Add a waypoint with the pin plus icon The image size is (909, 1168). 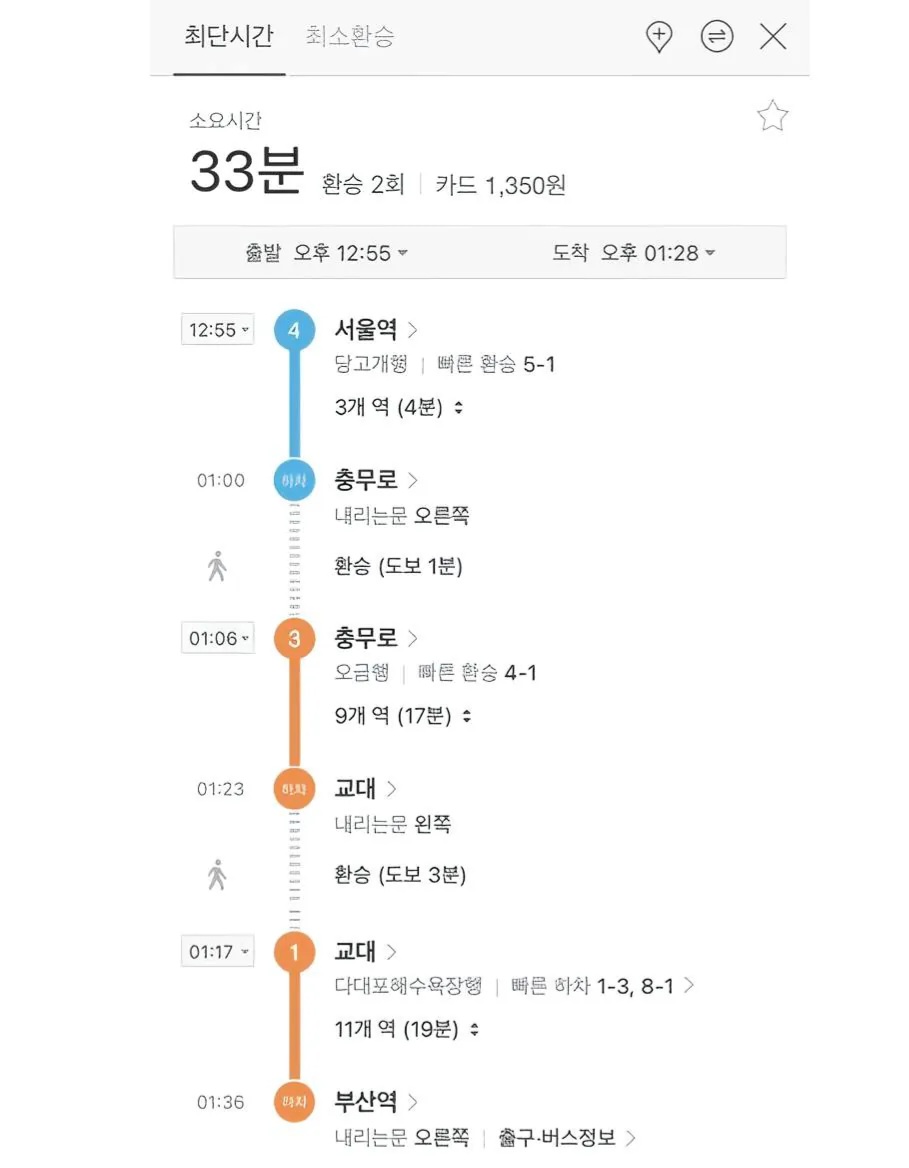pyautogui.click(x=658, y=38)
